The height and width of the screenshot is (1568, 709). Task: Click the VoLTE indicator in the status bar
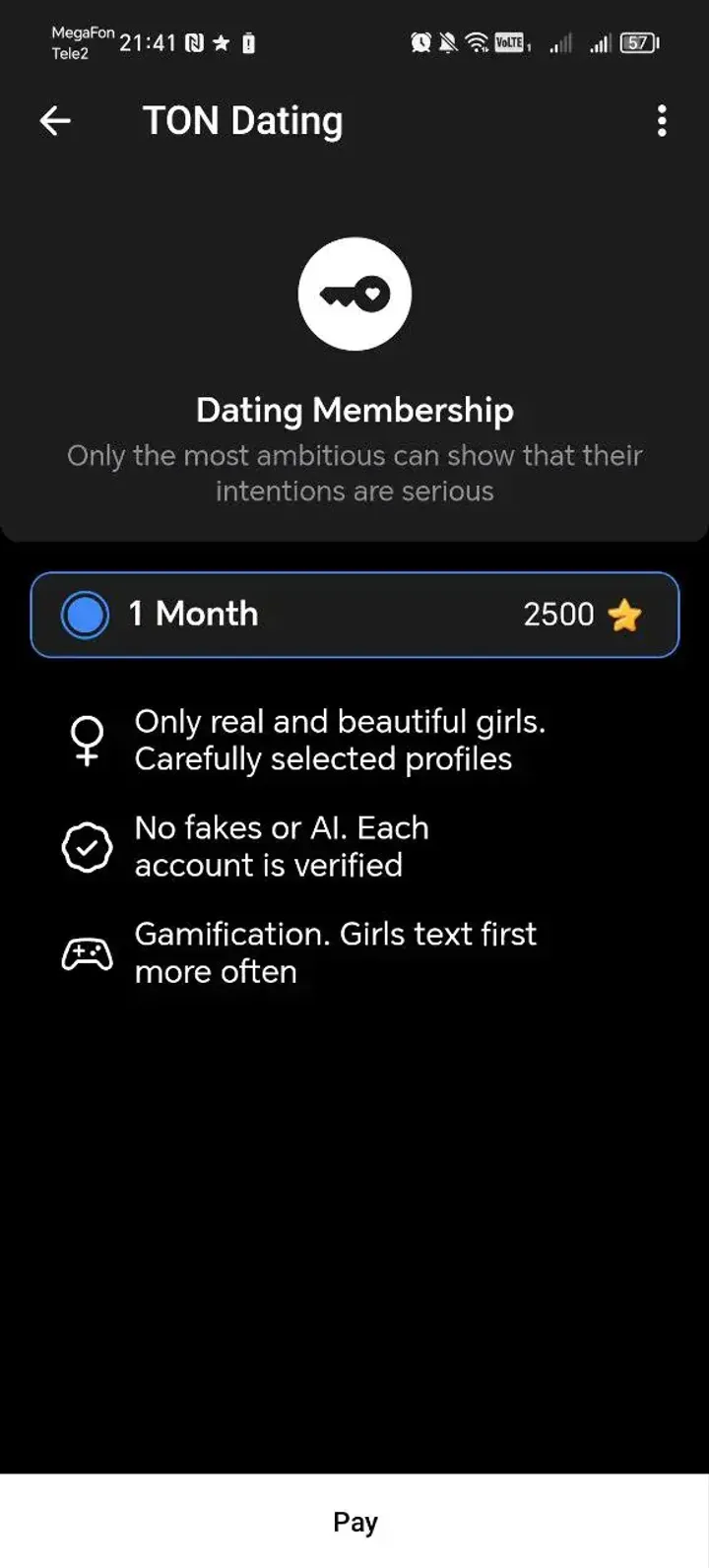(509, 43)
